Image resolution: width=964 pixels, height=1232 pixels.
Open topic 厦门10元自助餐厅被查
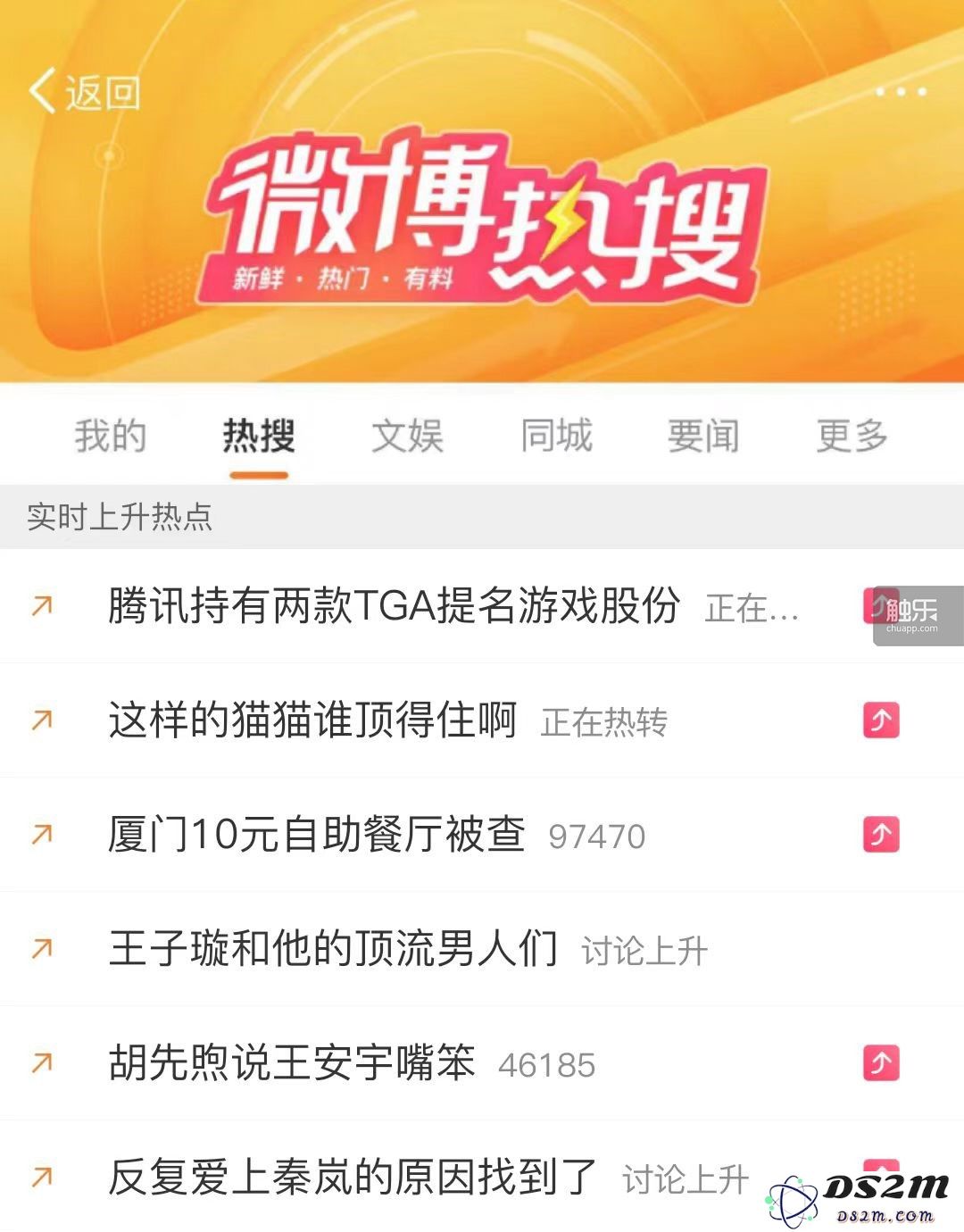coord(317,834)
